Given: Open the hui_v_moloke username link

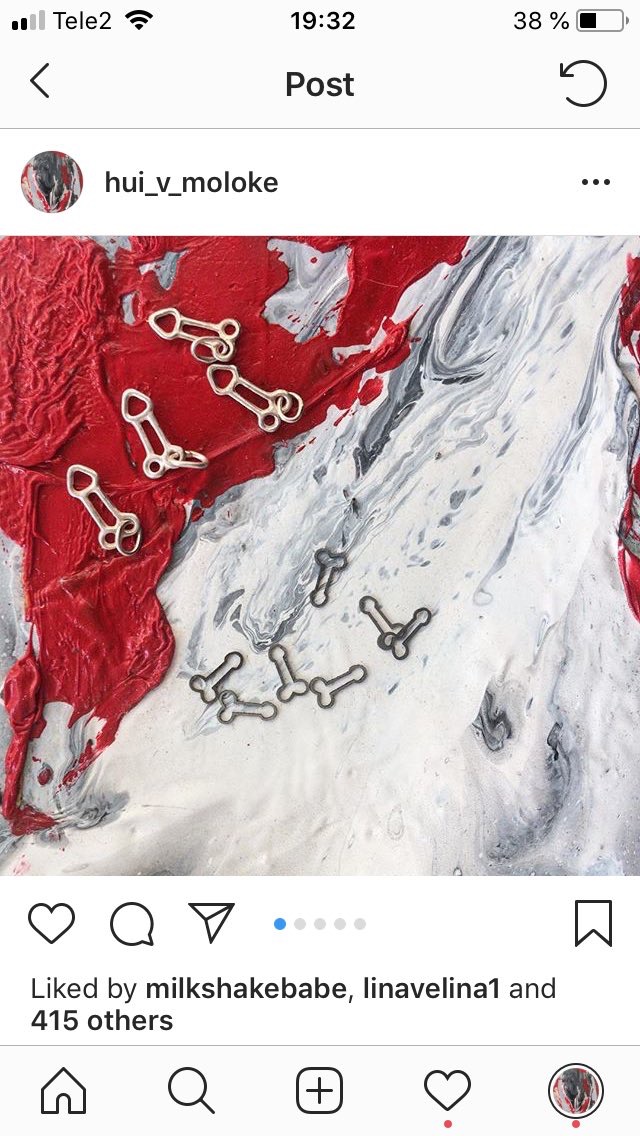Looking at the screenshot, I should [191, 183].
